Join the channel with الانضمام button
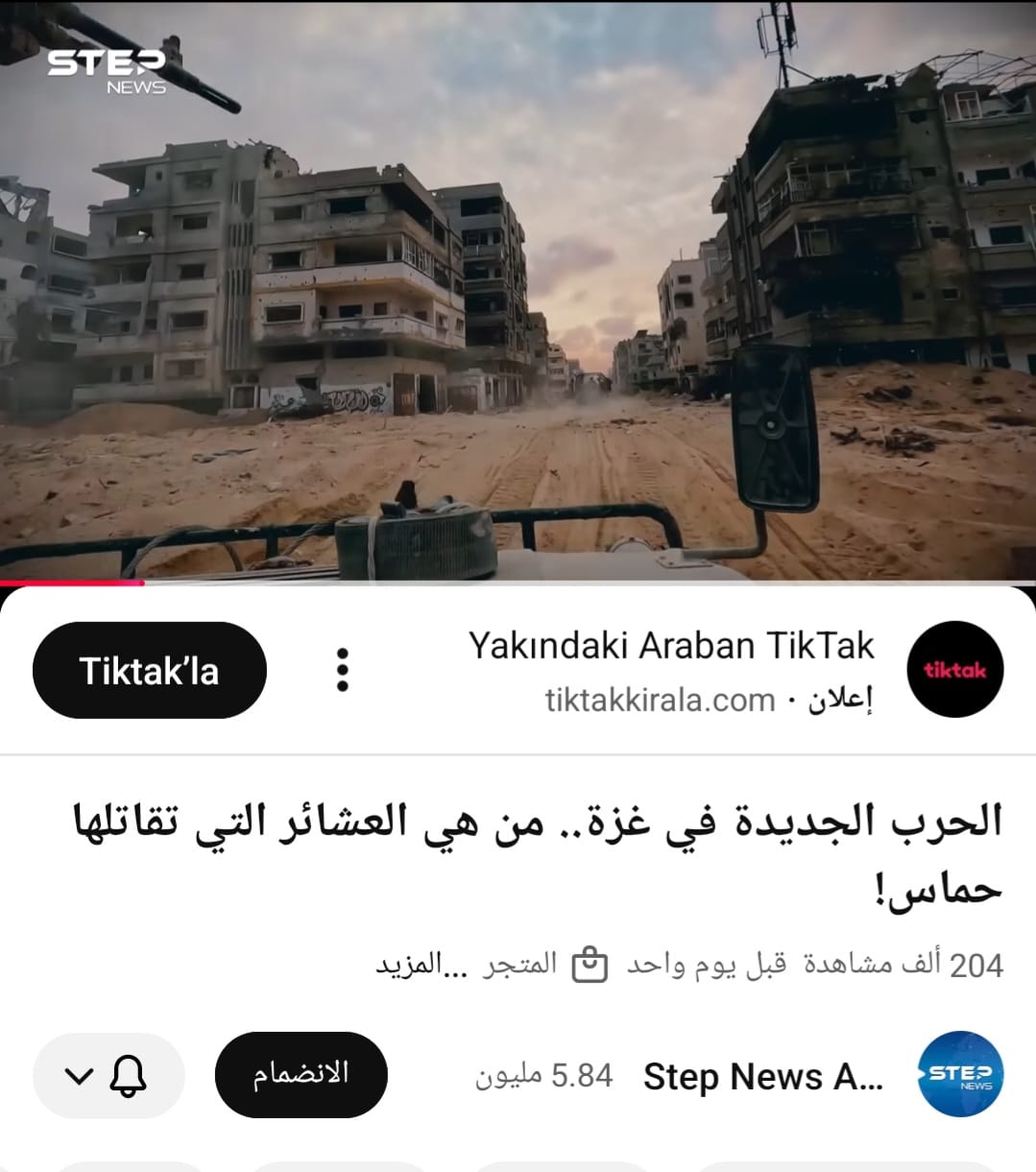Viewport: 1036px width, 1172px height. pos(301,1074)
